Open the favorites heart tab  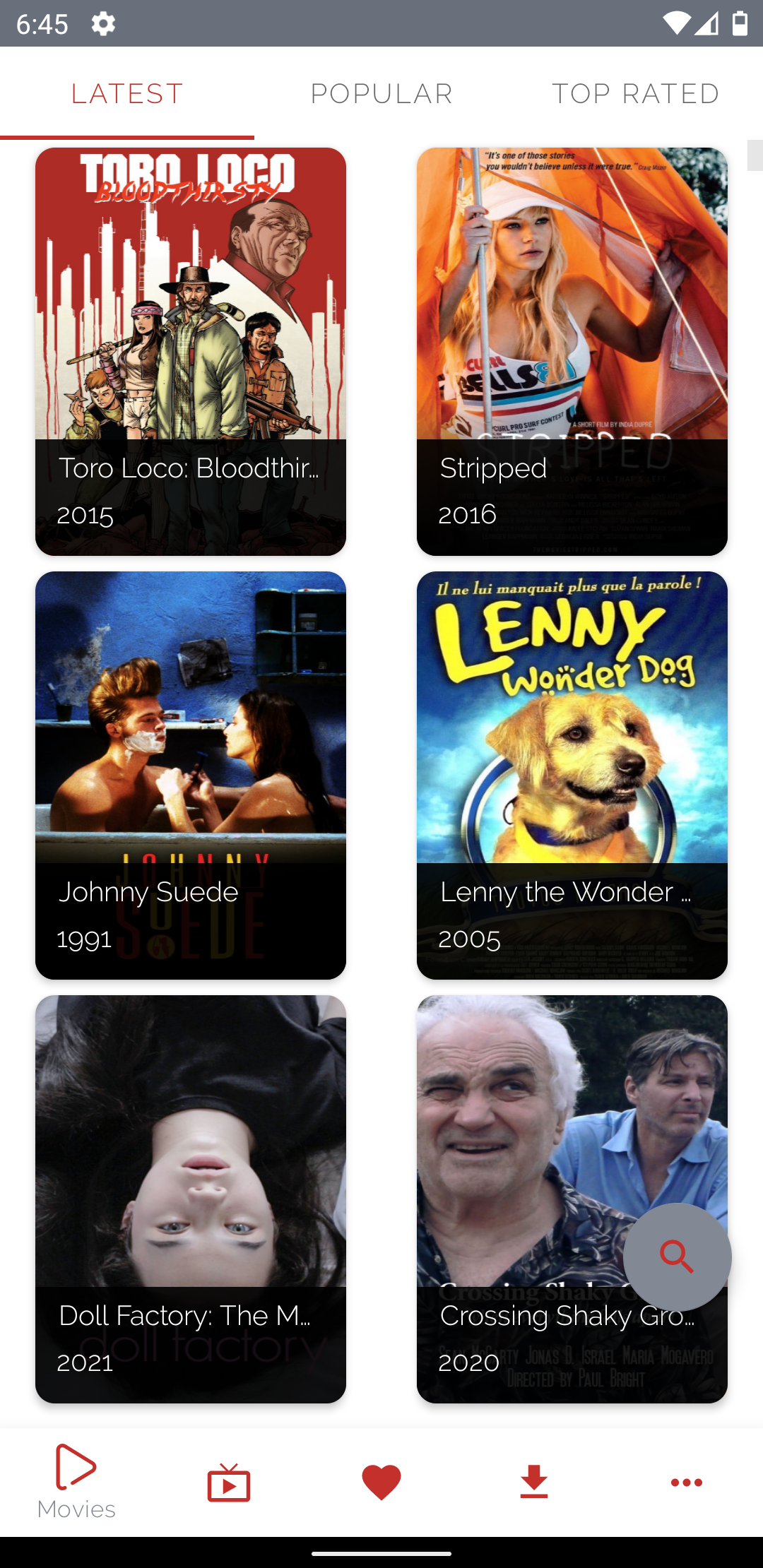pyautogui.click(x=381, y=1482)
